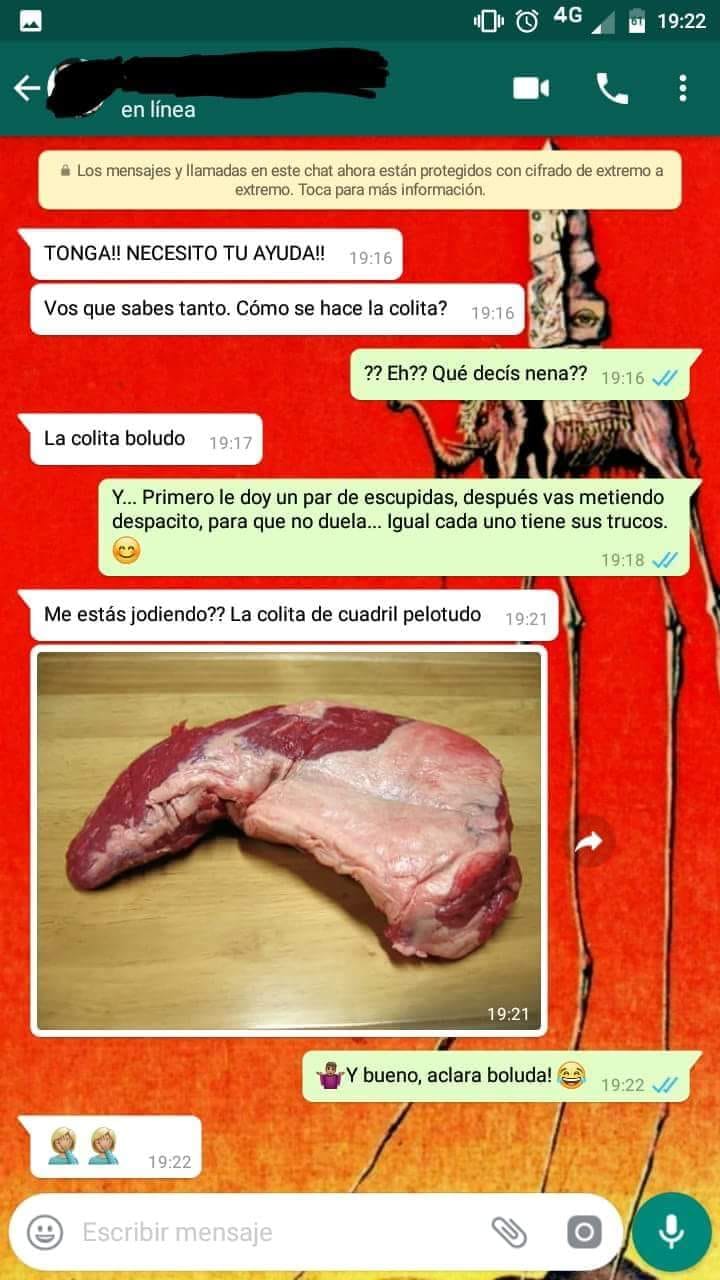Open the meat photo sent at 19:21

point(288,838)
